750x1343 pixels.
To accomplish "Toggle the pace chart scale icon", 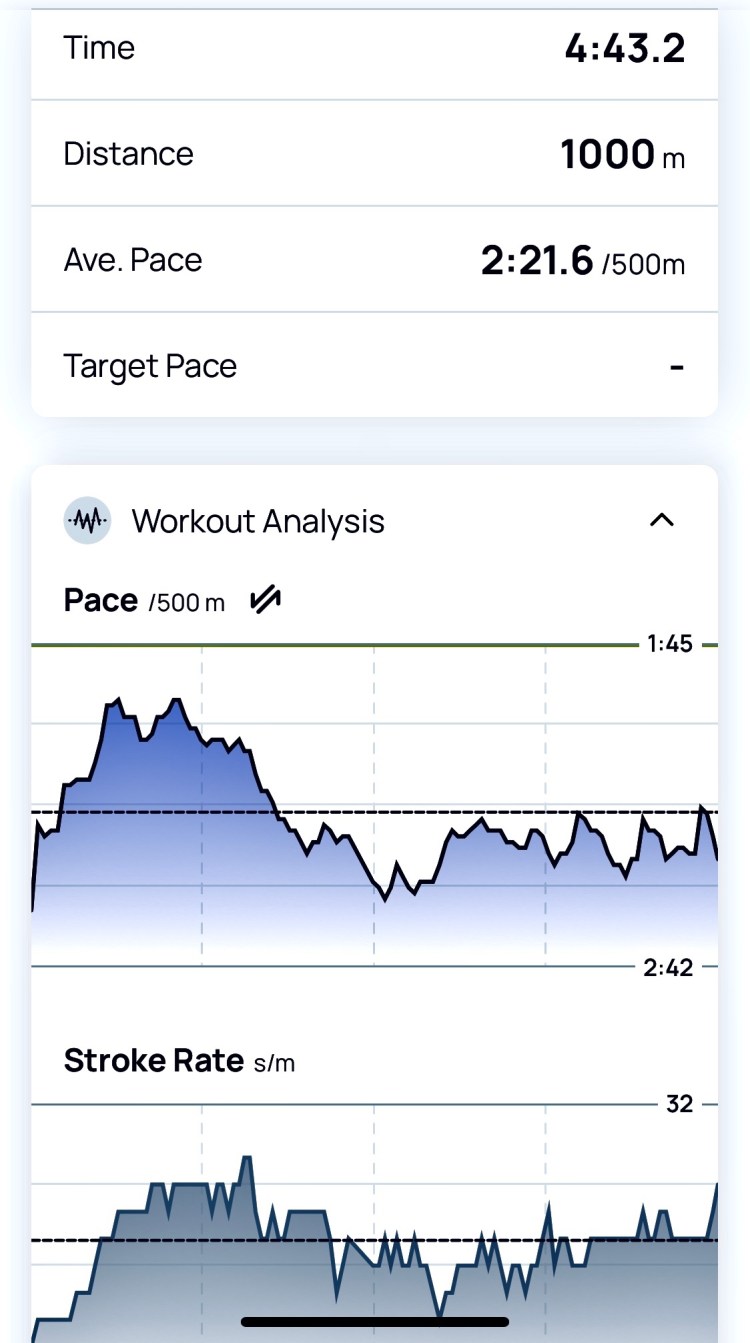I will tap(265, 600).
